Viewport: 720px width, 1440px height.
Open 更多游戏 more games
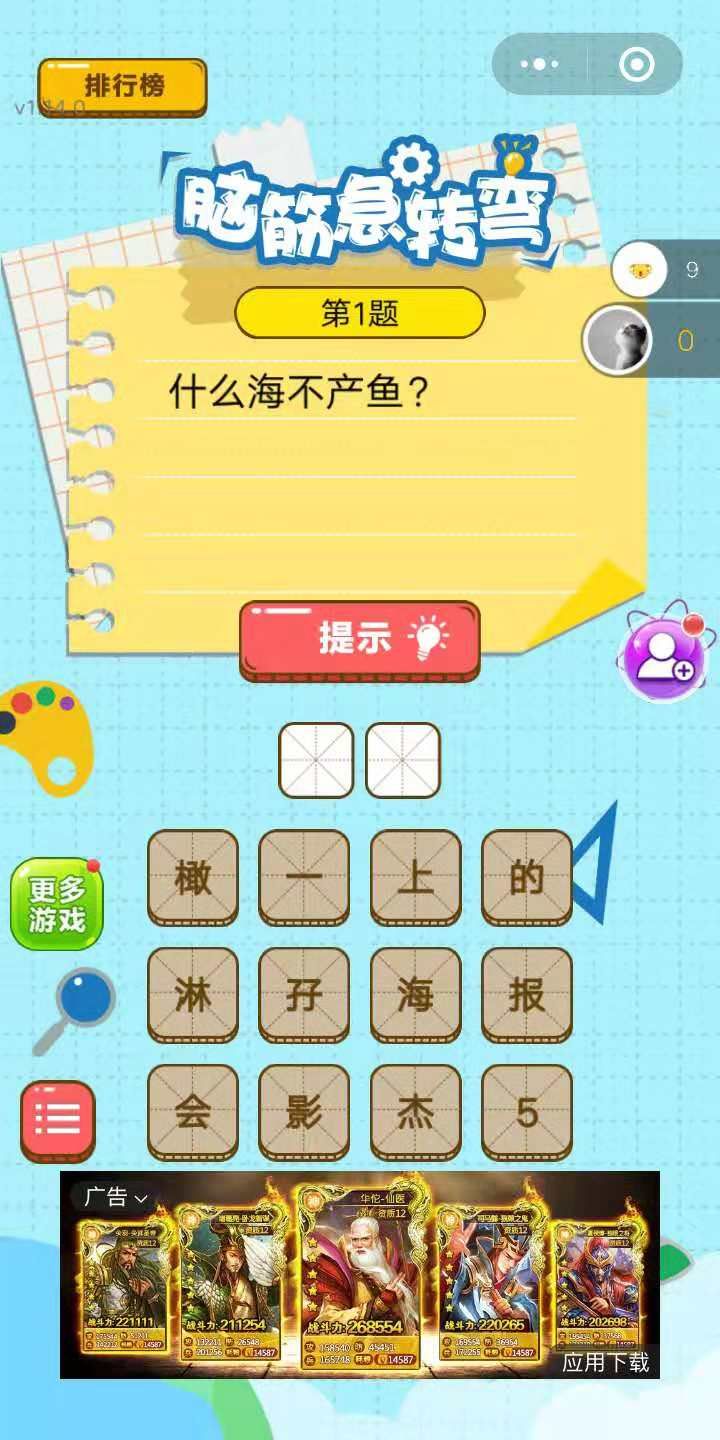pos(57,904)
